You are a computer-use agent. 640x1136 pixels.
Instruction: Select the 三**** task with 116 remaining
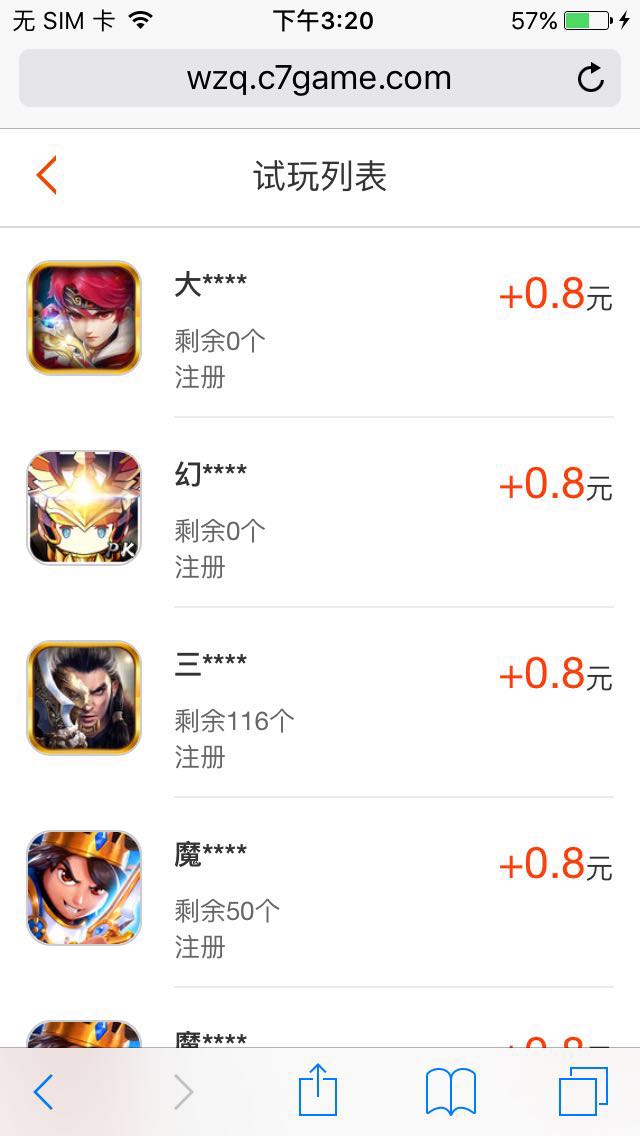(320, 702)
